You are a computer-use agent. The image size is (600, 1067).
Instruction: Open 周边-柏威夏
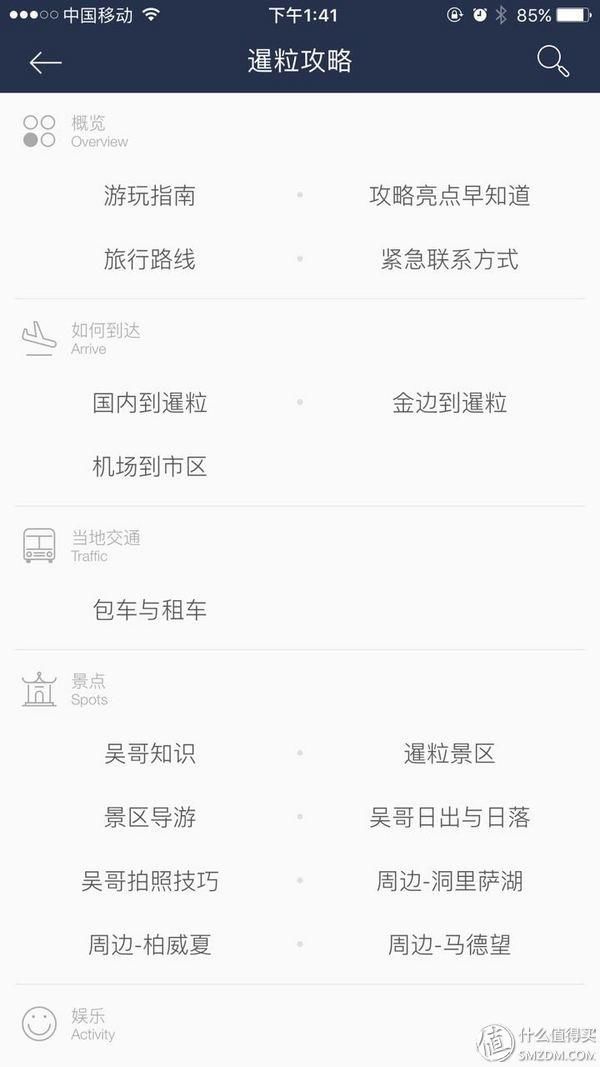150,945
